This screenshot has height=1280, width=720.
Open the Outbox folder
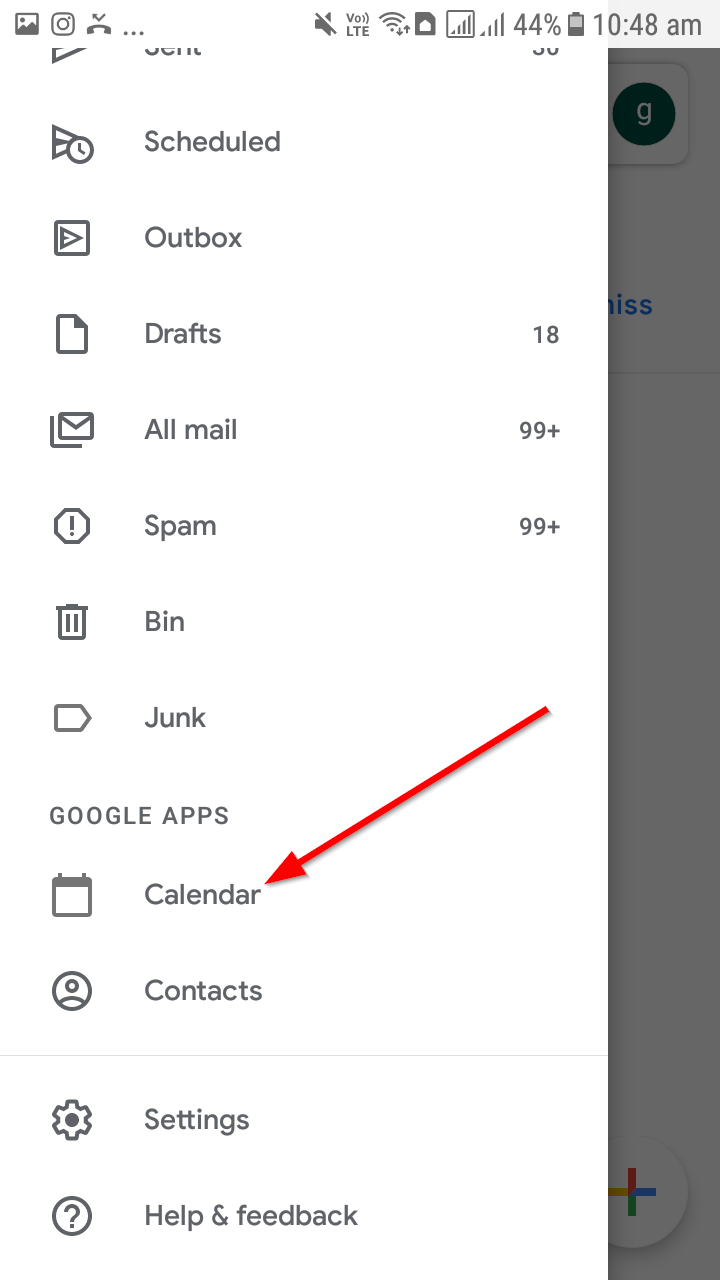(x=304, y=238)
